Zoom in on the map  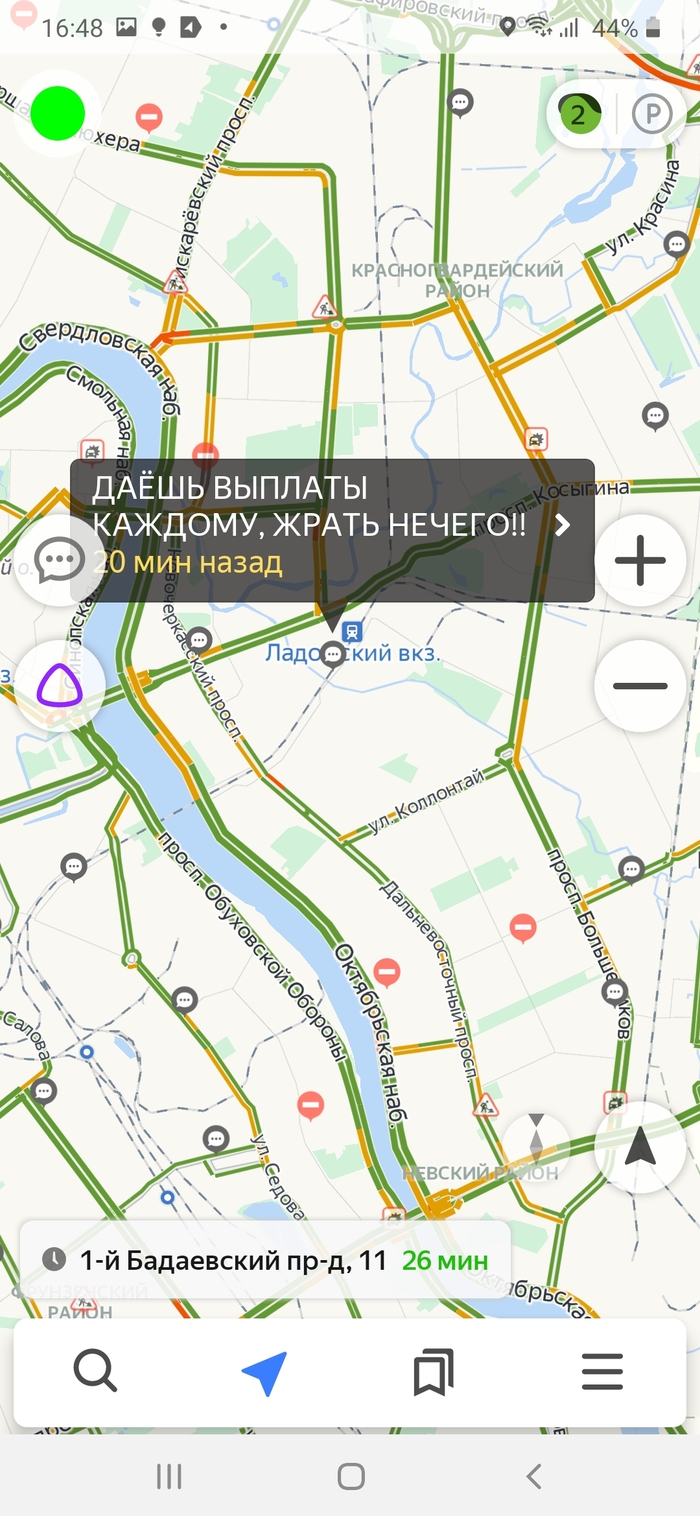tap(640, 561)
